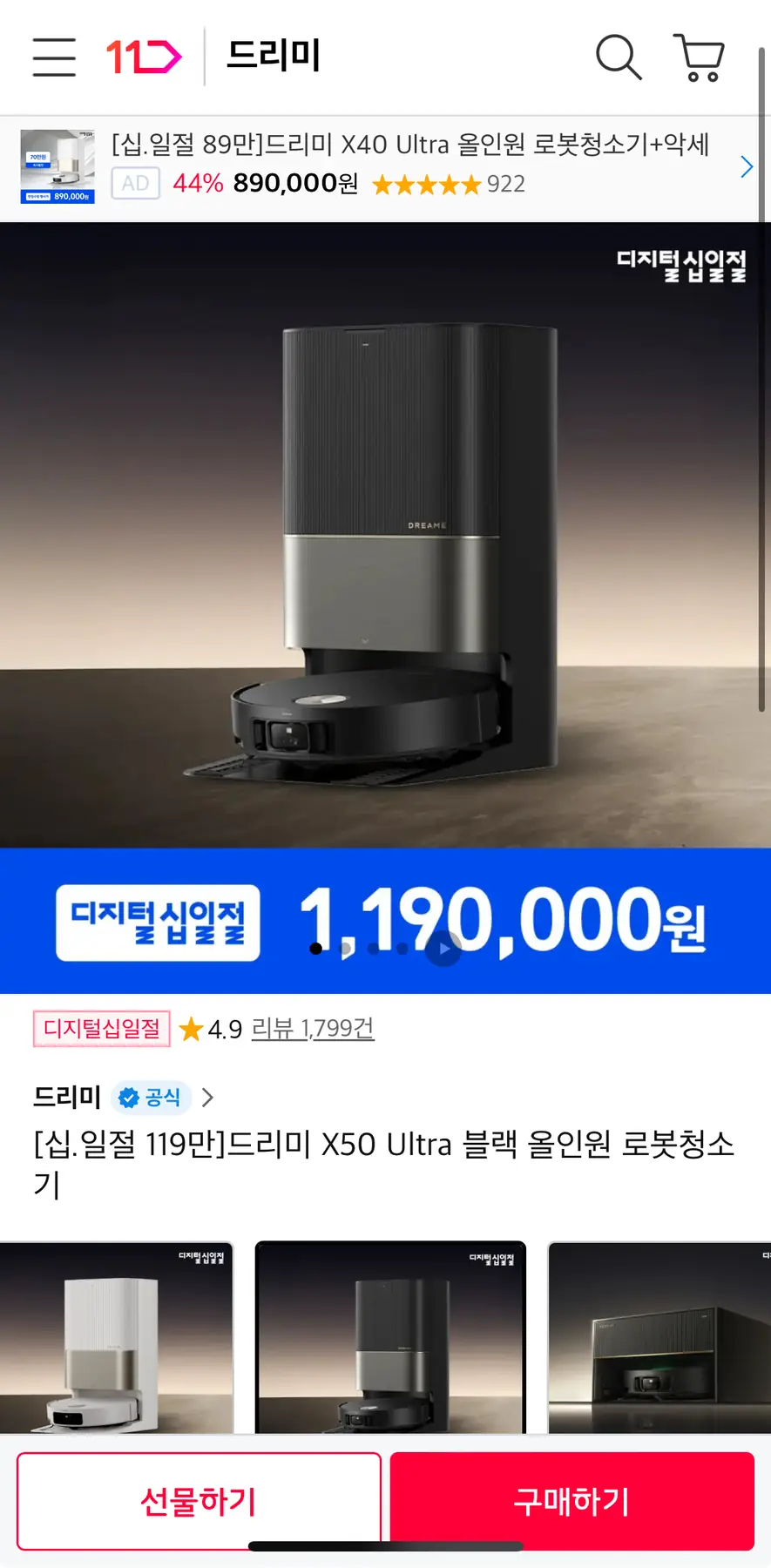Tap 구매하기 to buy now
Screen dimensions: 771x1568
pyautogui.click(x=571, y=1501)
